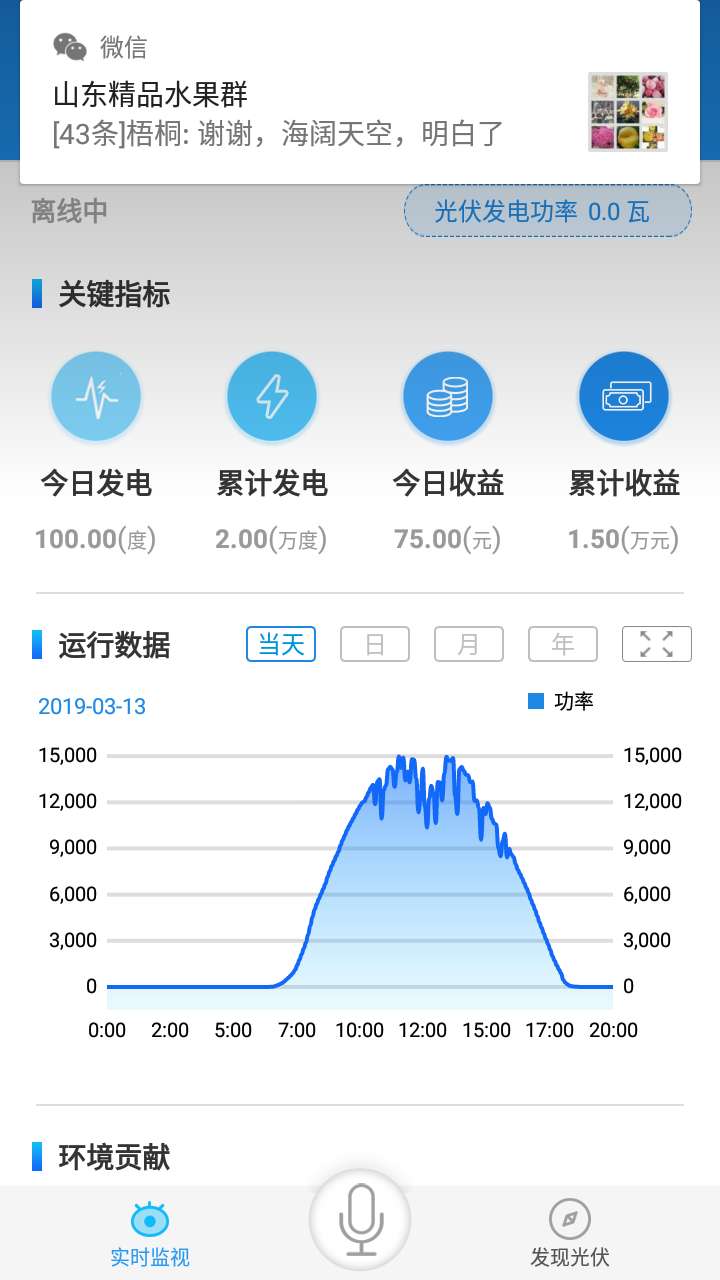Toggle the 功率 legend series

(561, 702)
